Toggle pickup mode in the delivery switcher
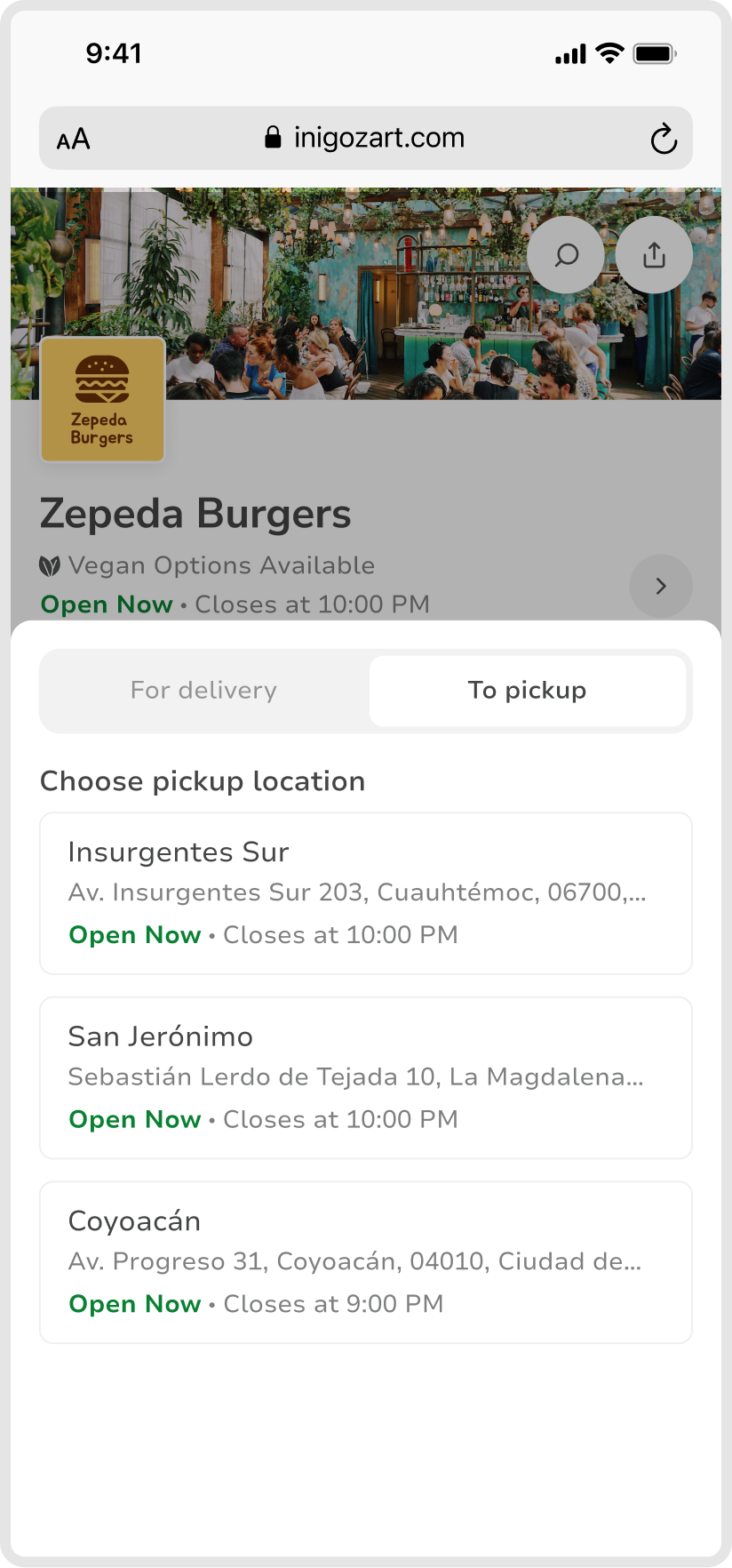The image size is (732, 1568). click(x=528, y=691)
